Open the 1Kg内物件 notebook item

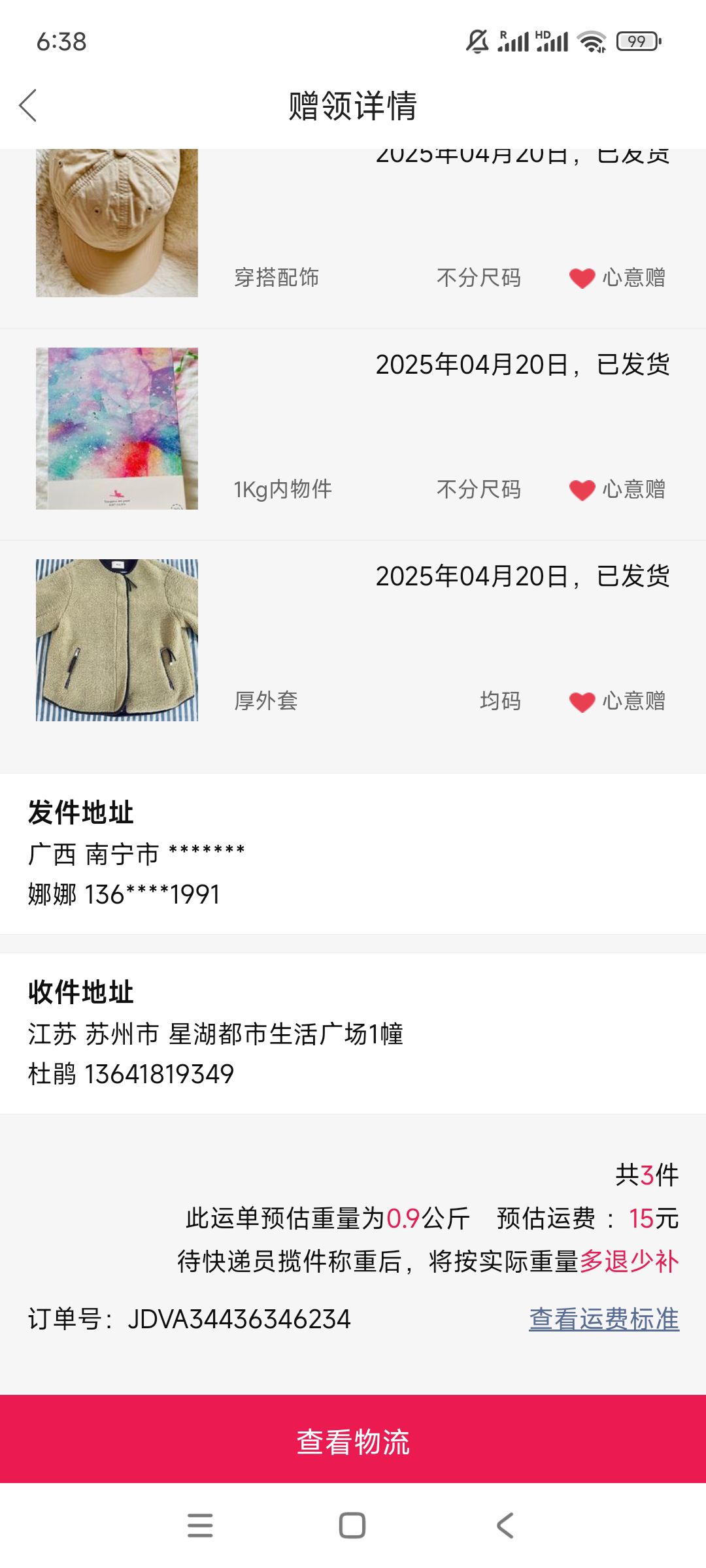pyautogui.click(x=353, y=434)
